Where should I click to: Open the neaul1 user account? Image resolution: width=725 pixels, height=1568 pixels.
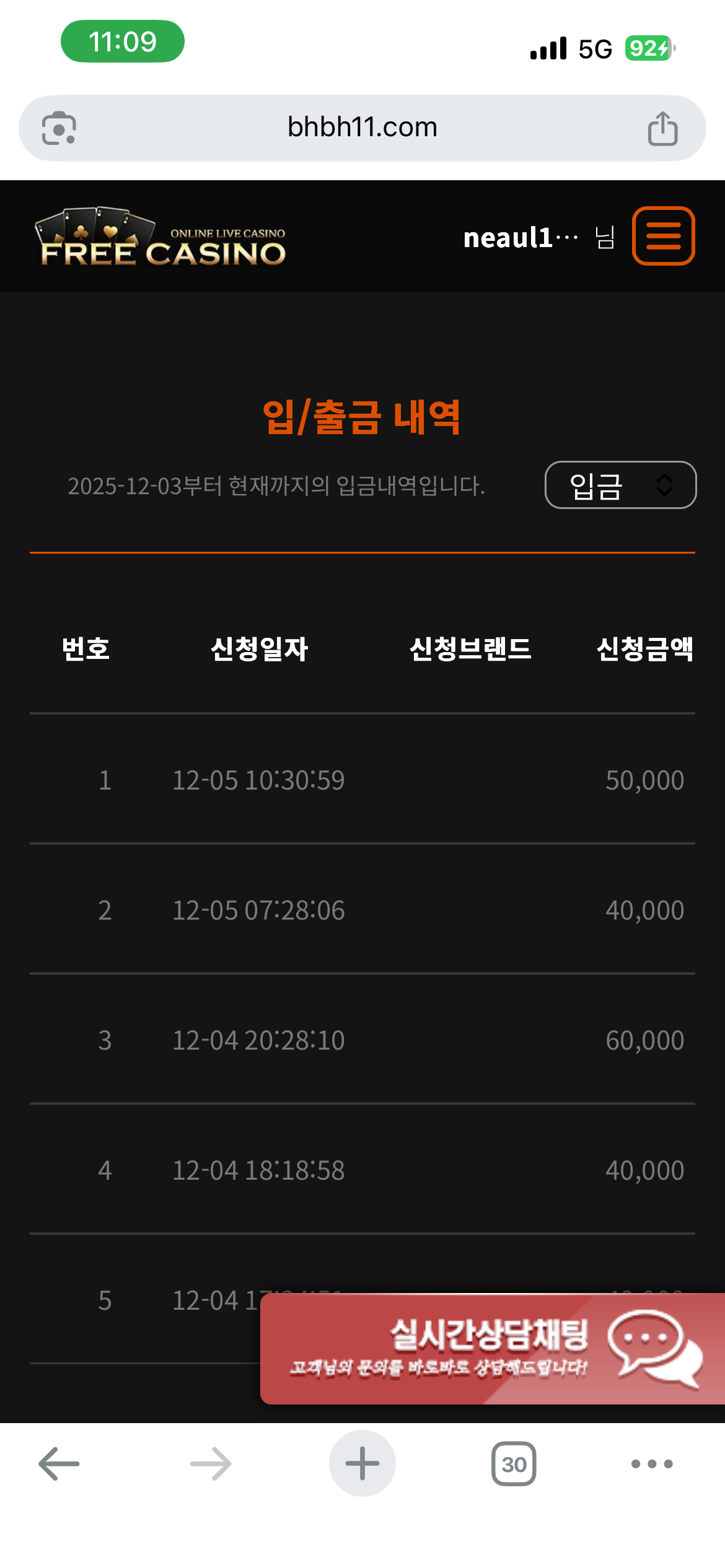(x=521, y=238)
